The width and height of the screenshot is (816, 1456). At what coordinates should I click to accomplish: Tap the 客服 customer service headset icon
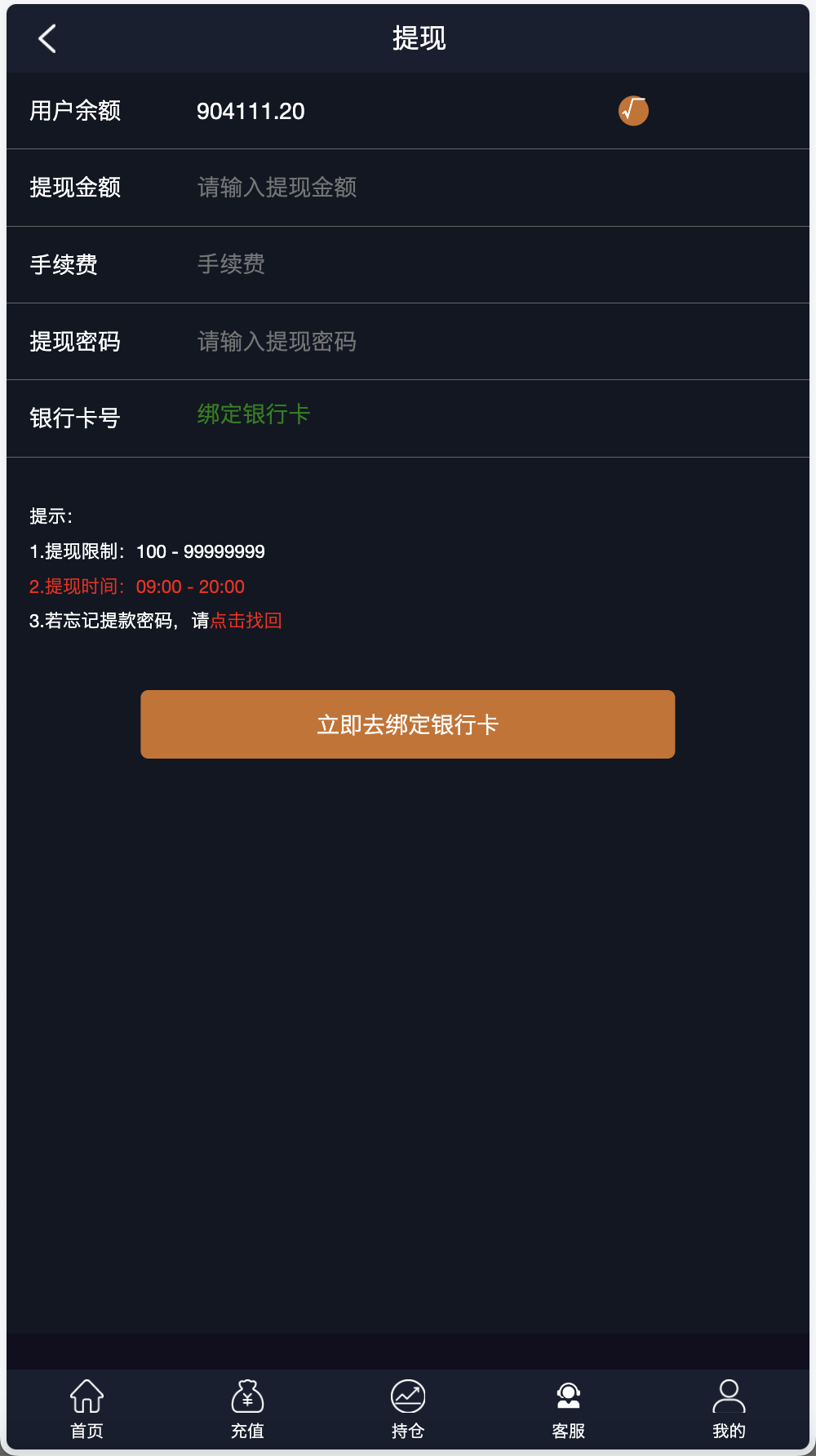[x=569, y=1397]
